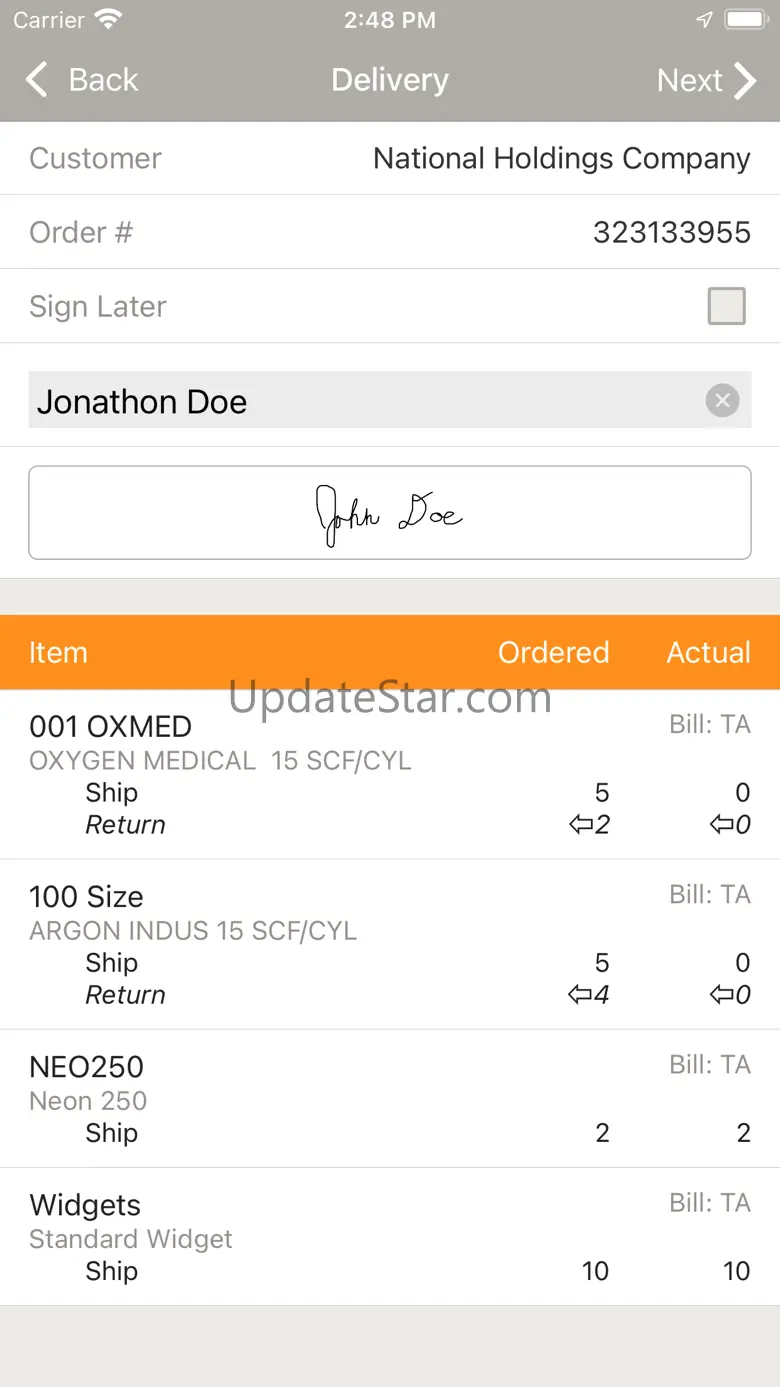Open the 100 Size argon item
780x1387 pixels.
click(390, 944)
